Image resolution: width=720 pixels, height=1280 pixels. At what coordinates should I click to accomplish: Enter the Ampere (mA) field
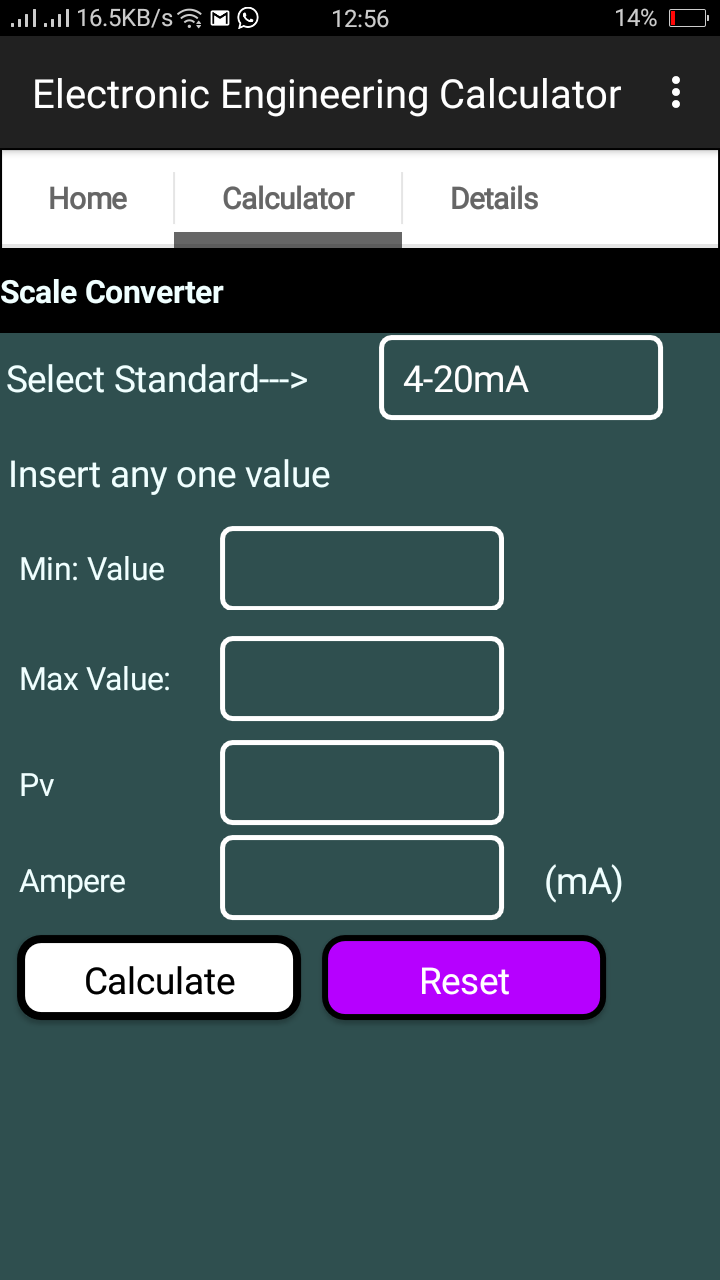tap(361, 878)
